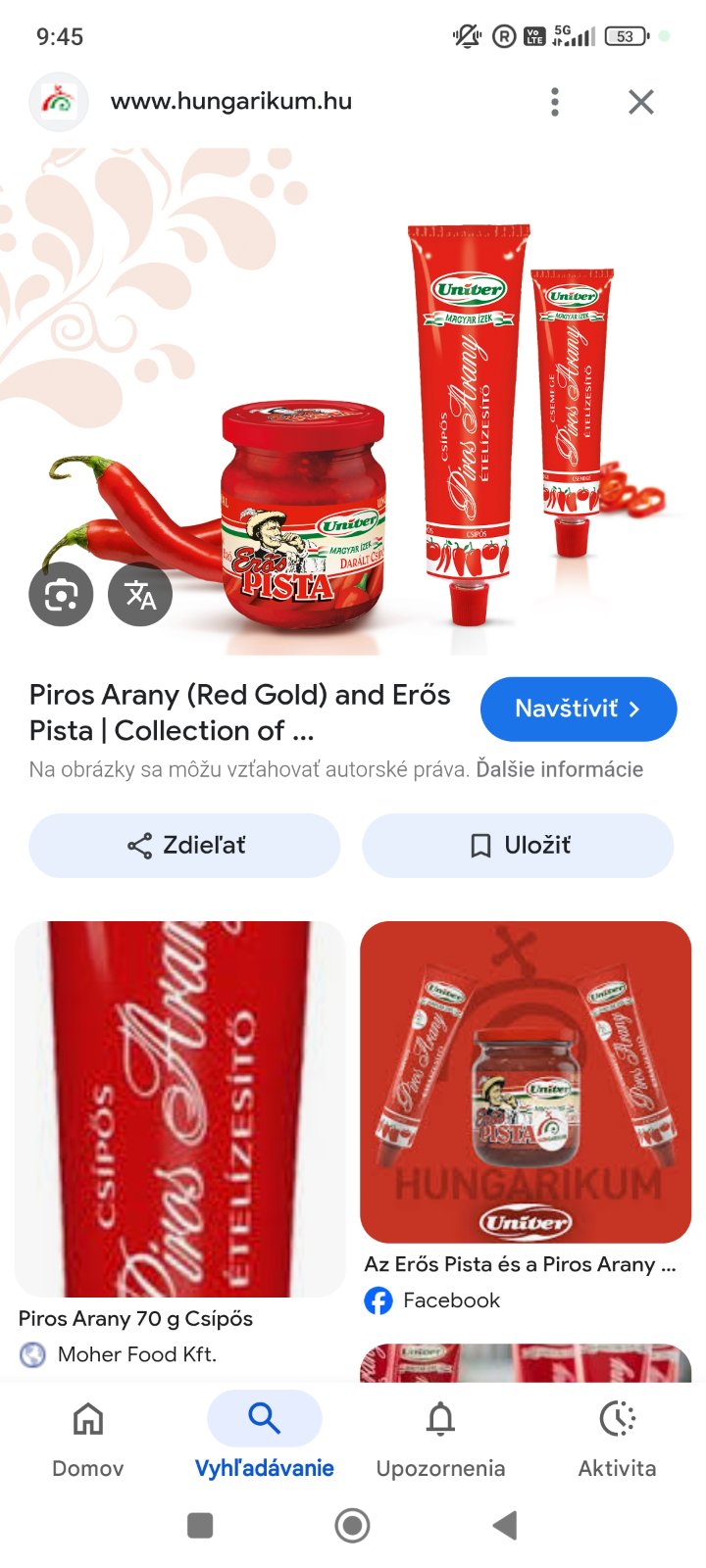706x1568 pixels.
Task: Save the image with Uložiť
Action: (x=518, y=845)
